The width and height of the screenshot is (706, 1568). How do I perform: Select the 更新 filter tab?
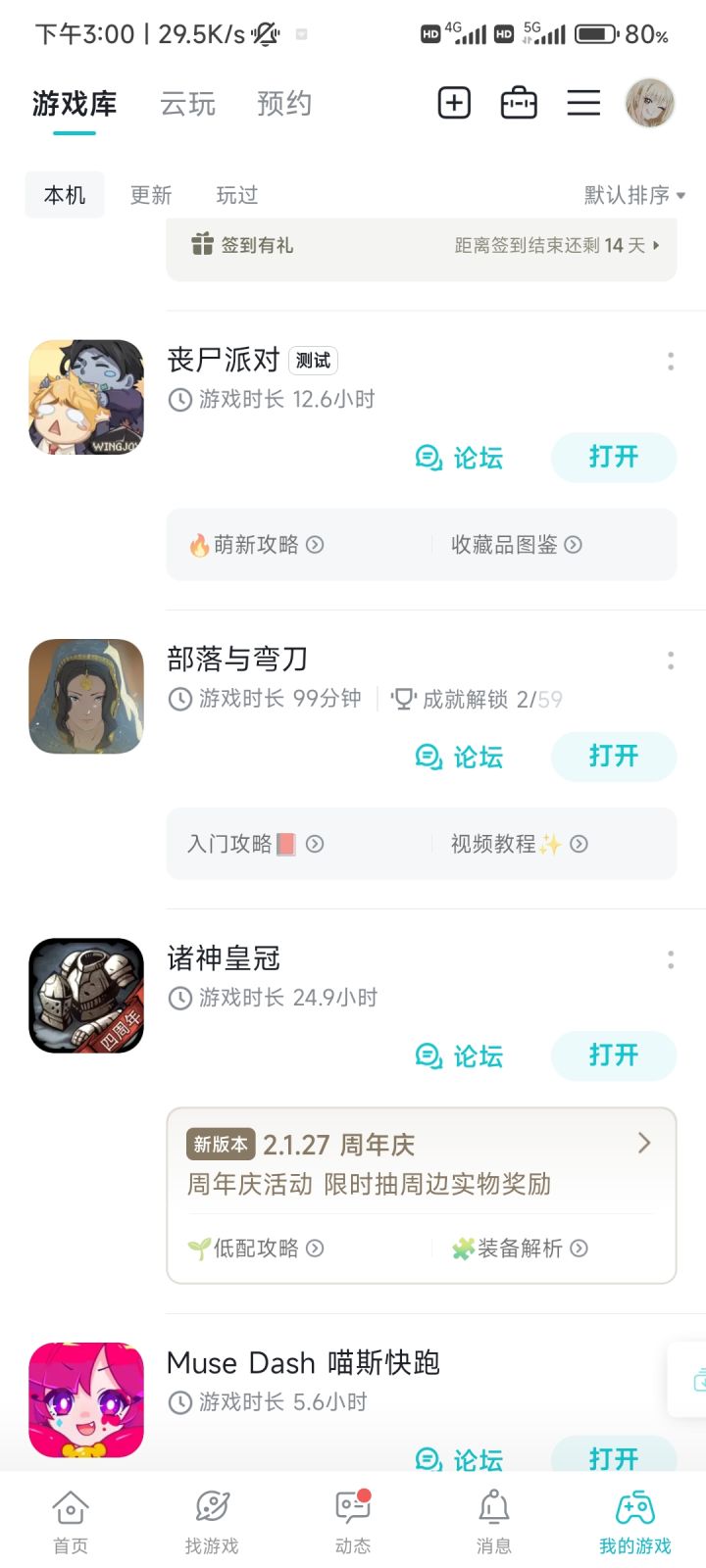tap(151, 195)
